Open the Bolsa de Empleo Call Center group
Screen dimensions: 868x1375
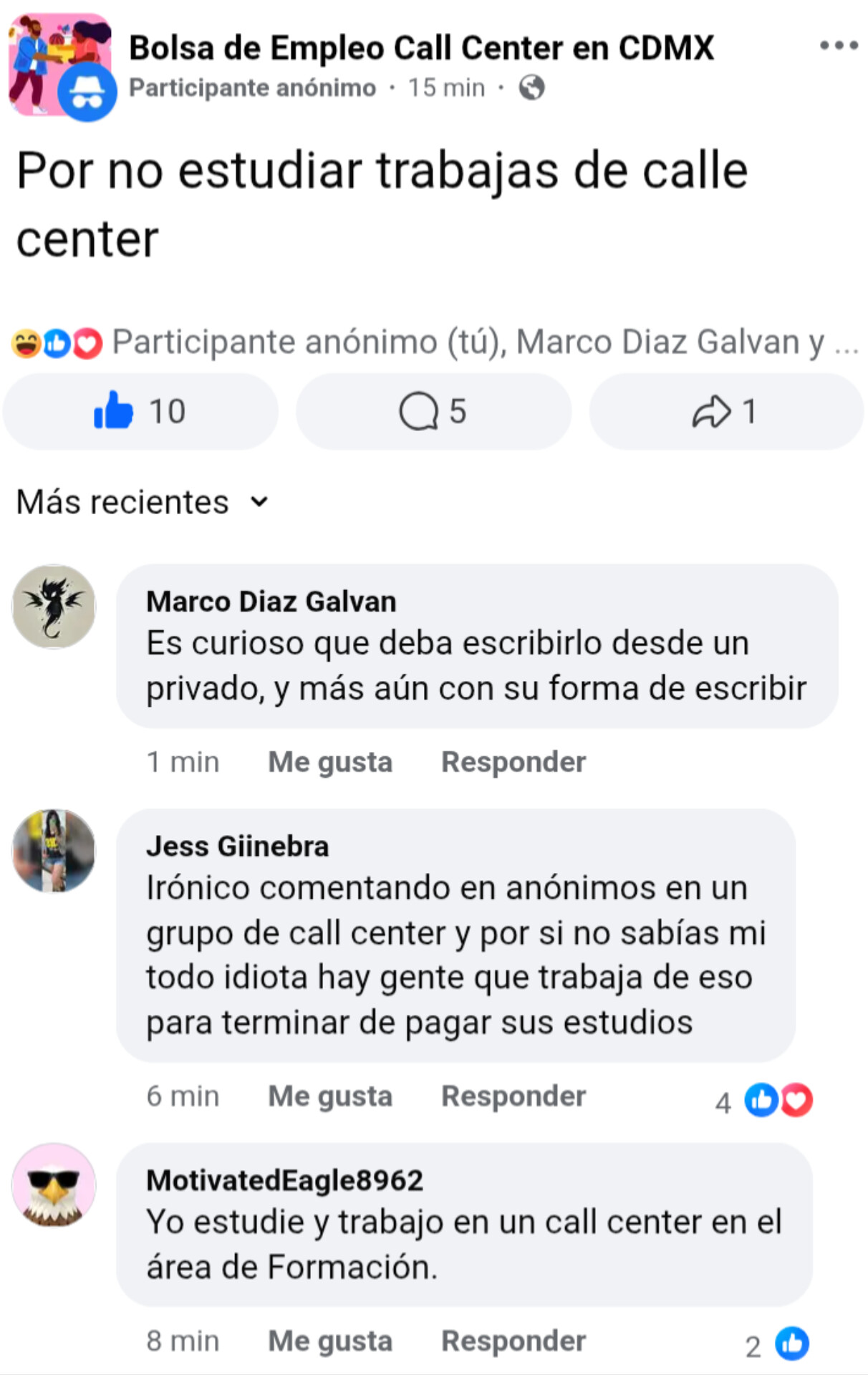tap(421, 49)
